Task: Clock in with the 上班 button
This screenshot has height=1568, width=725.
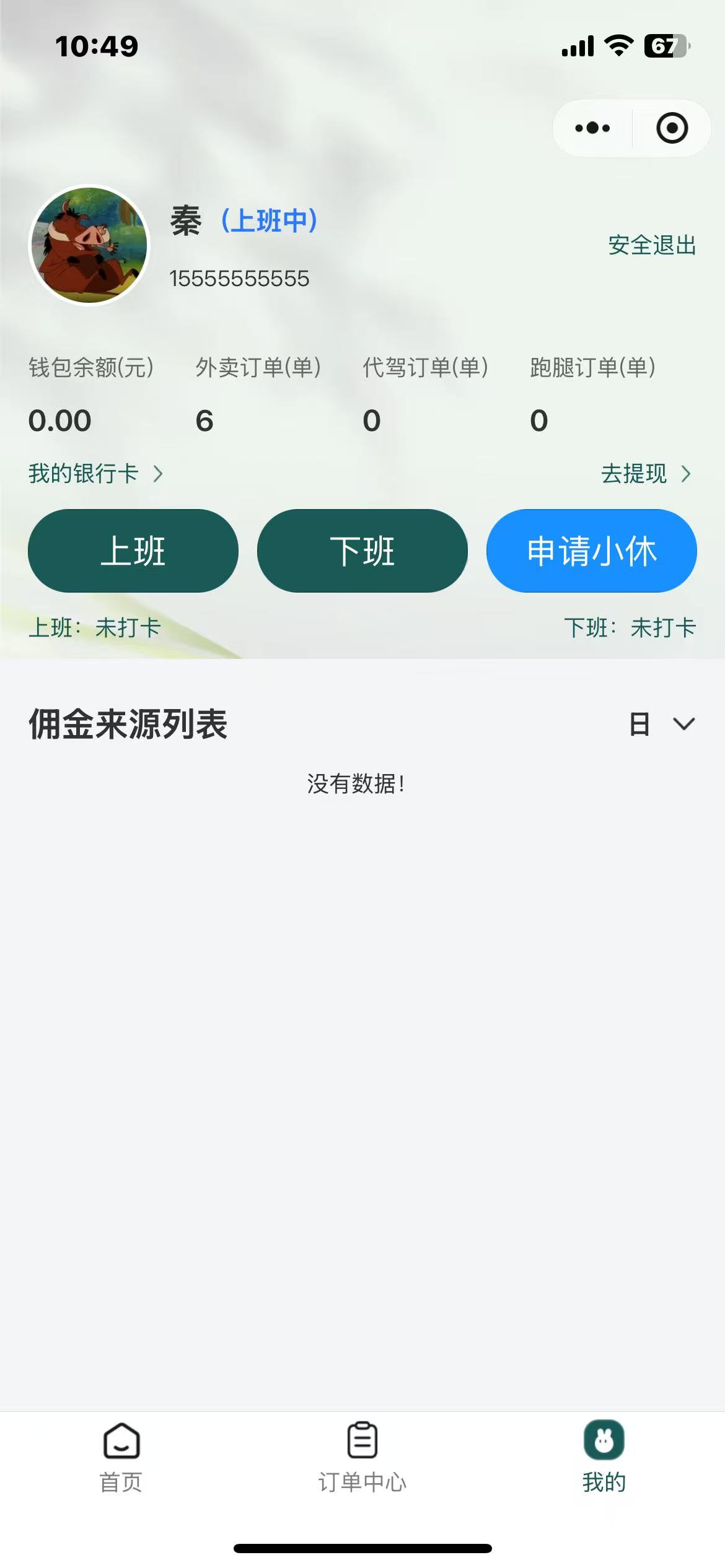Action: (133, 551)
